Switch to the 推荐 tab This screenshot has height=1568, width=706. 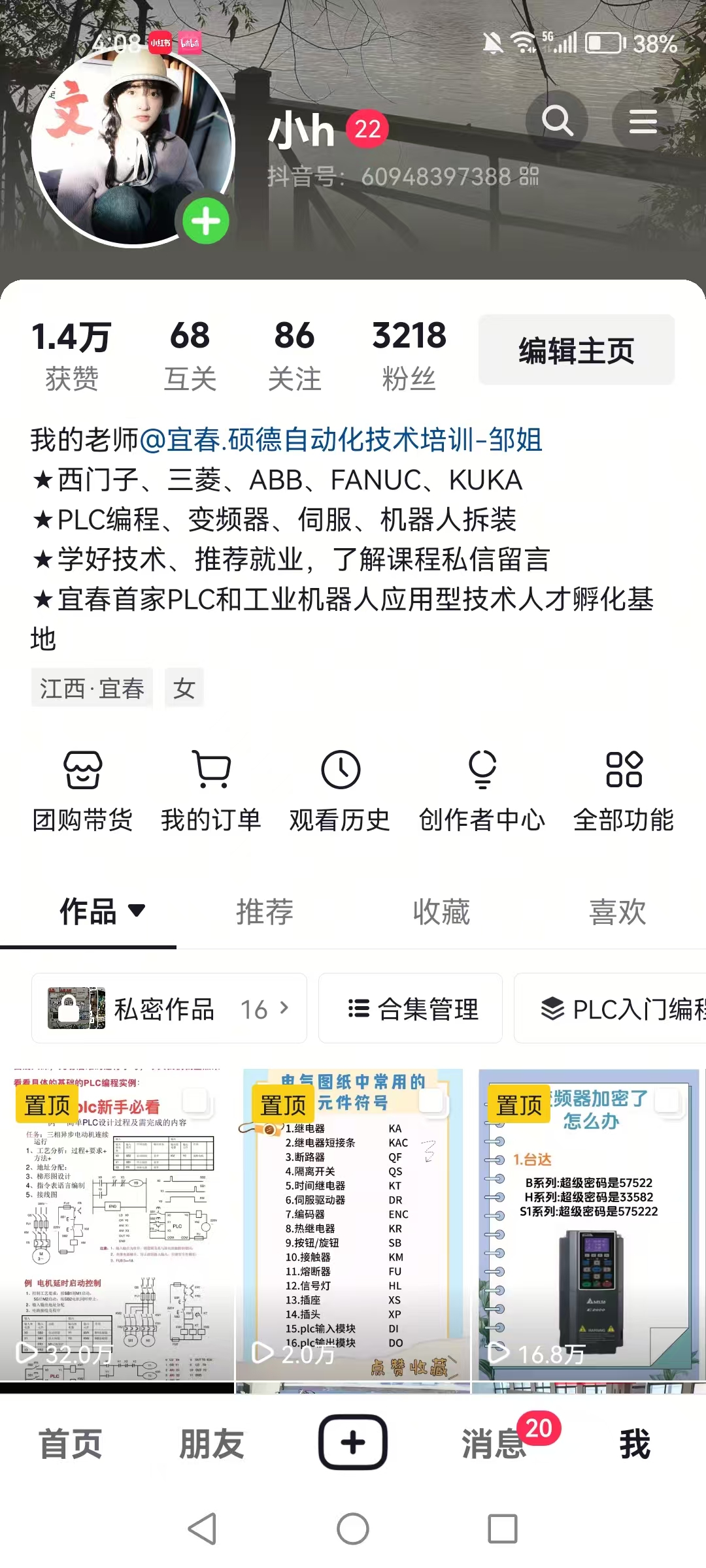tap(265, 911)
